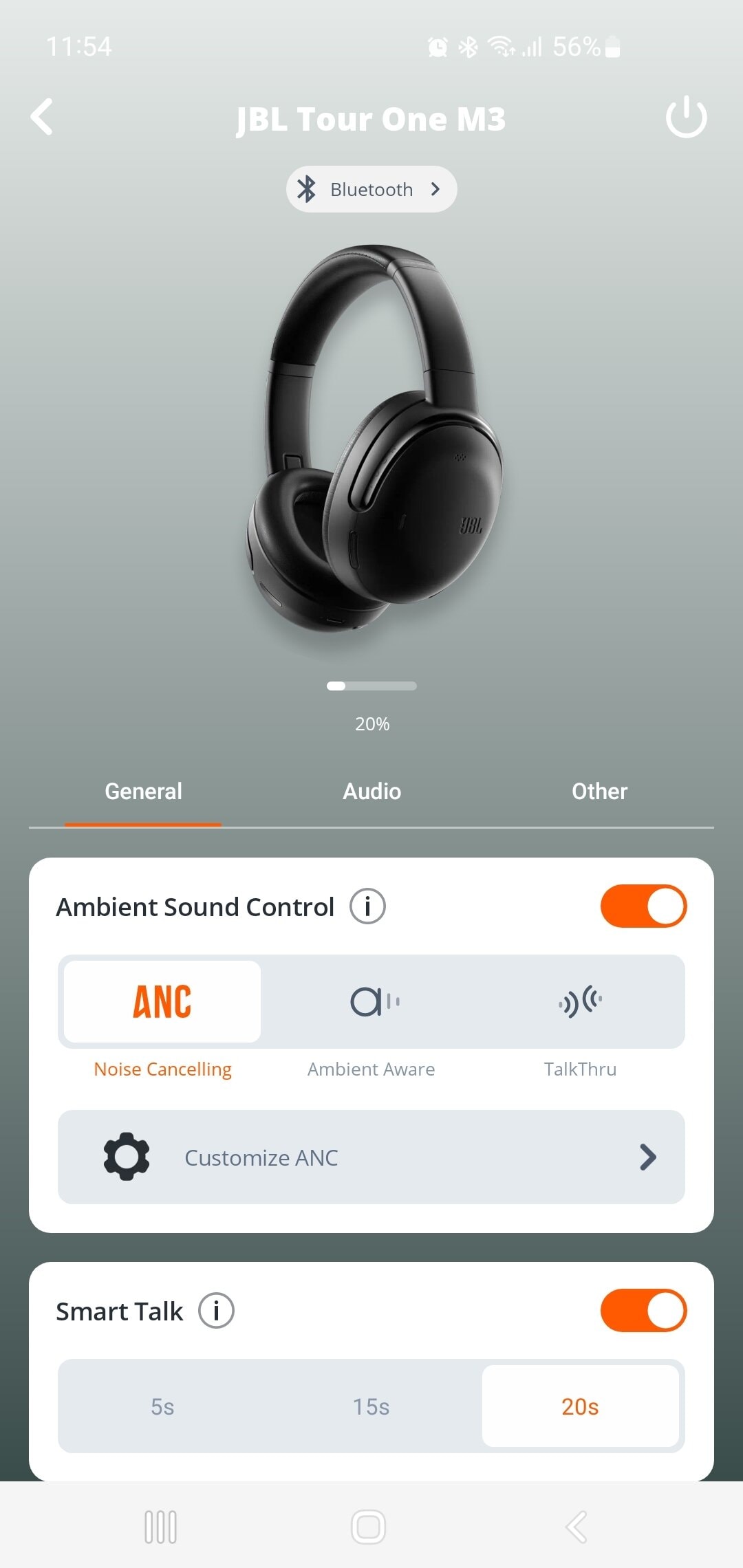
Task: Go to the home screen
Action: (x=368, y=1527)
